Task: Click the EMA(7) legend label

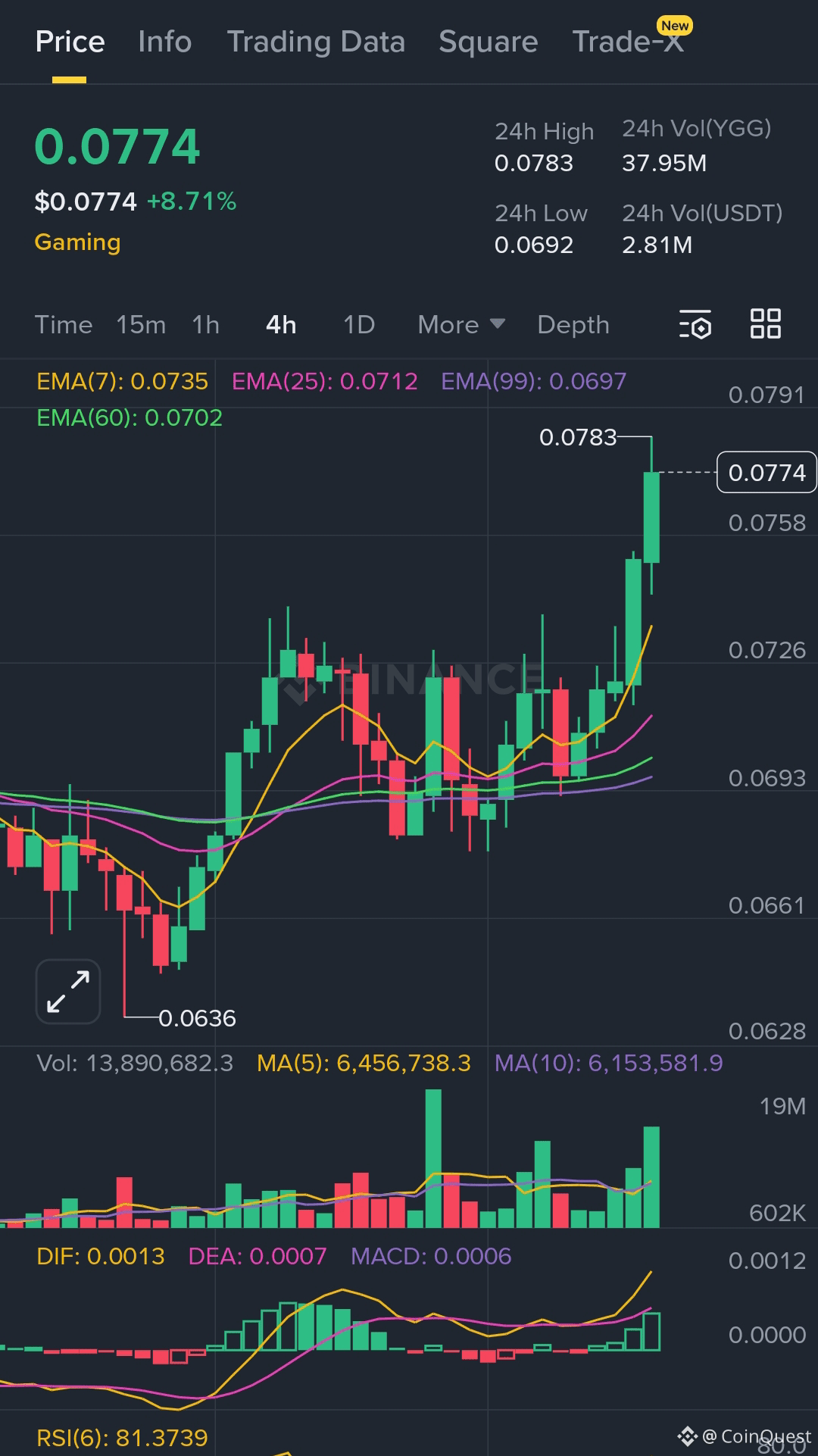Action: pos(121,383)
